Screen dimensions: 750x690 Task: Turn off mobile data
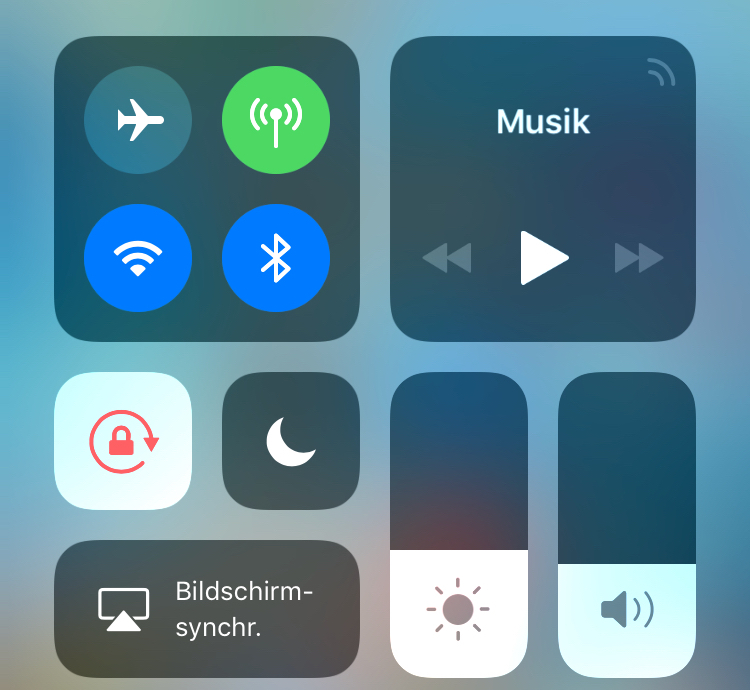pos(276,120)
